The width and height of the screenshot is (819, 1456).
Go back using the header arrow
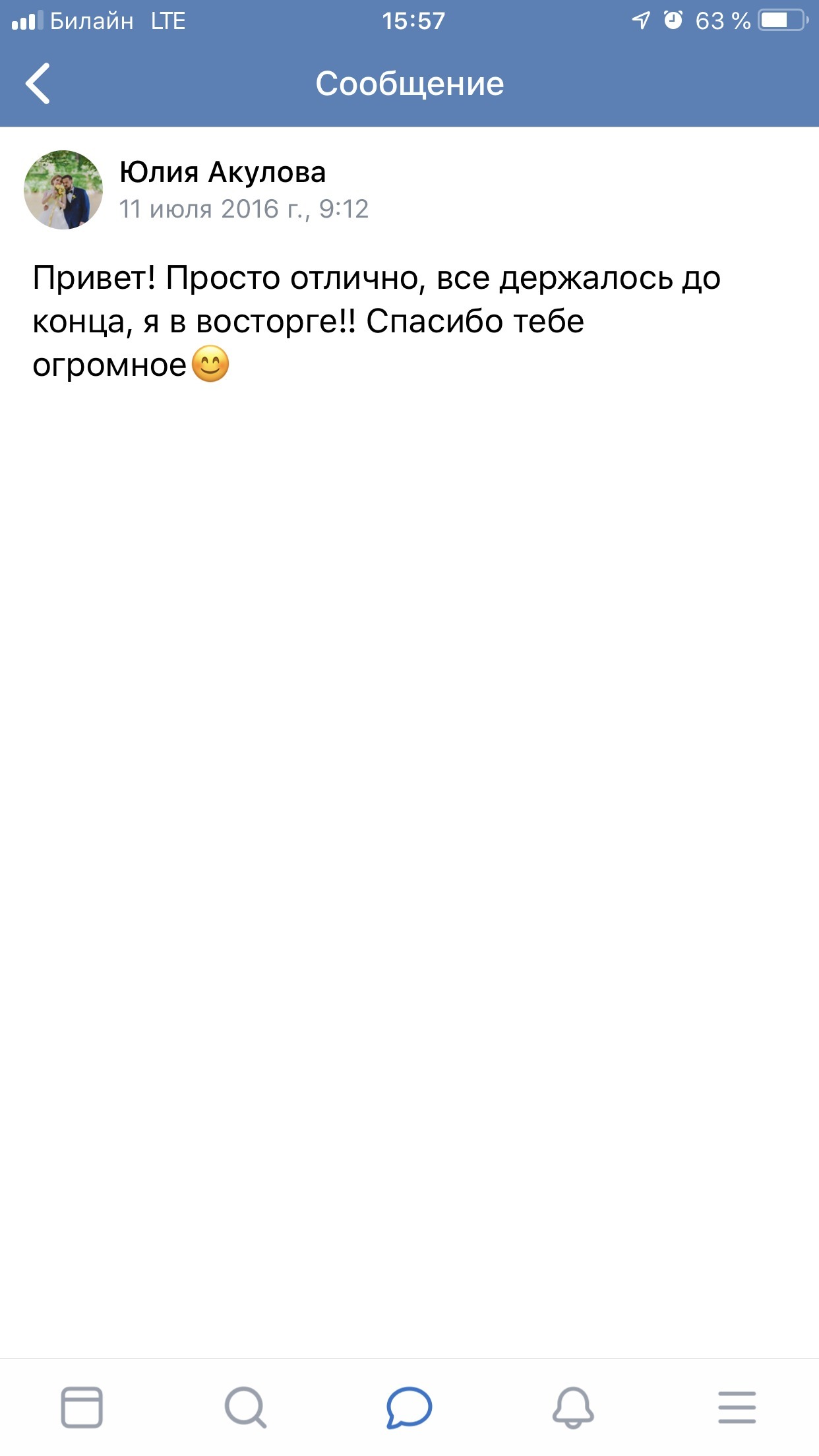click(x=38, y=84)
